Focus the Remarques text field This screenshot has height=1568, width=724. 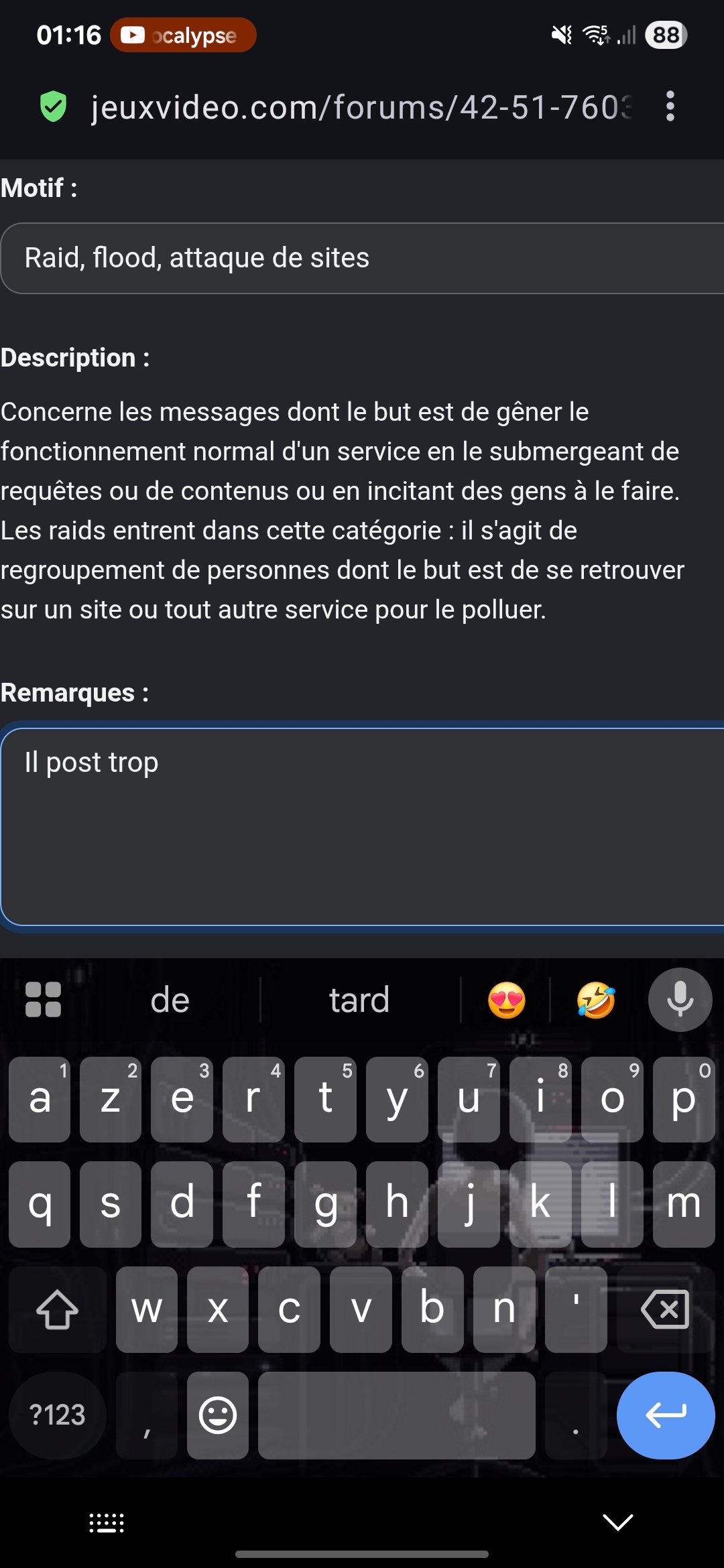click(x=362, y=826)
